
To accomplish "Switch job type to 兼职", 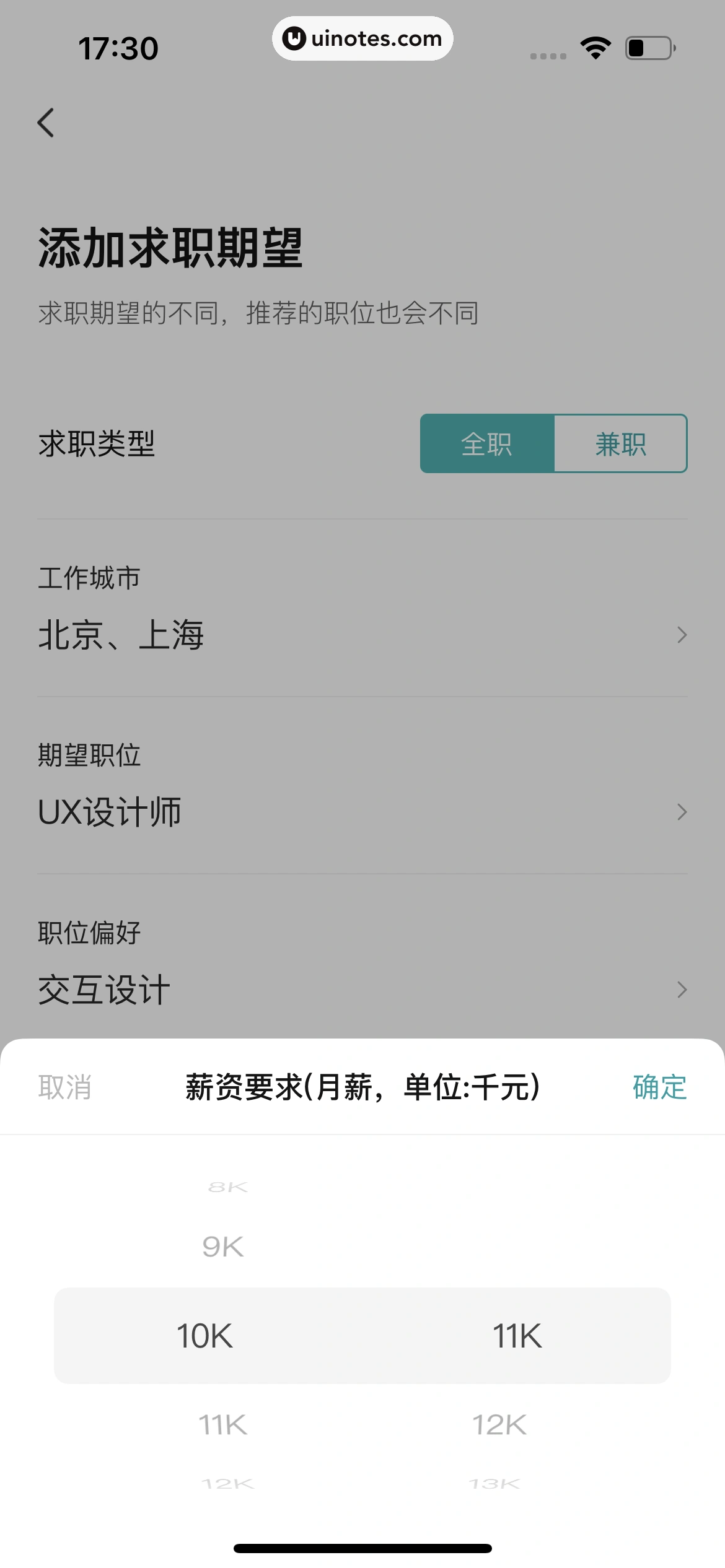I will (x=620, y=443).
